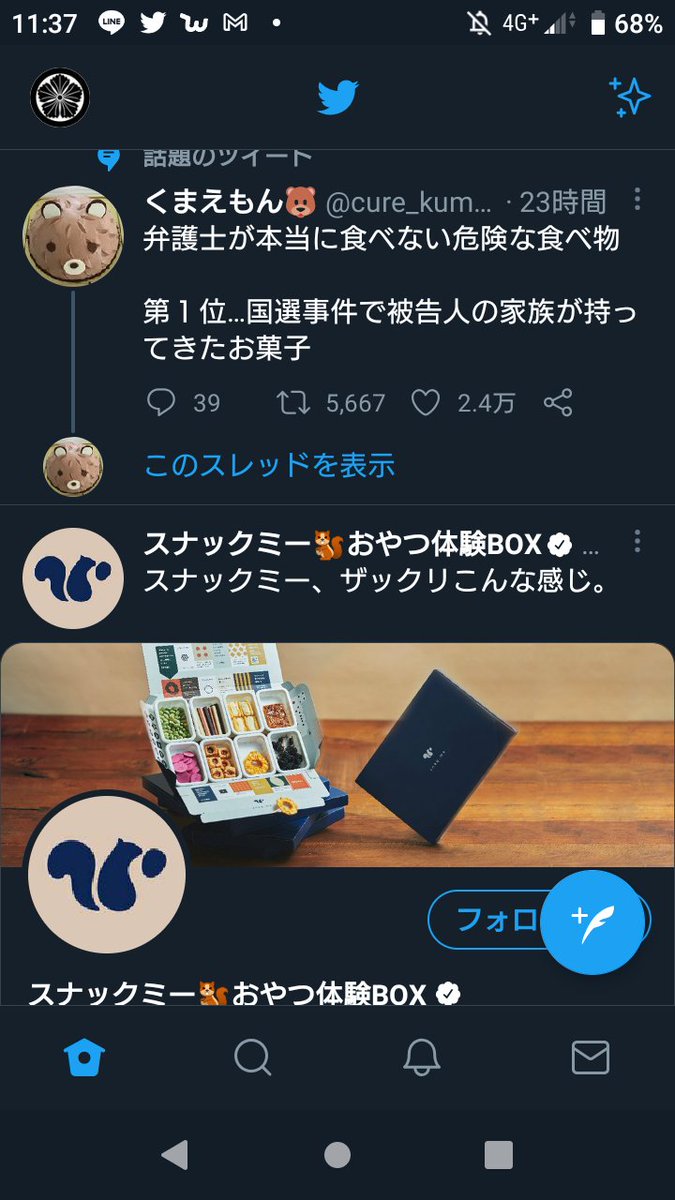Share くまえもん's tweet
The width and height of the screenshot is (675, 1200).
557,403
